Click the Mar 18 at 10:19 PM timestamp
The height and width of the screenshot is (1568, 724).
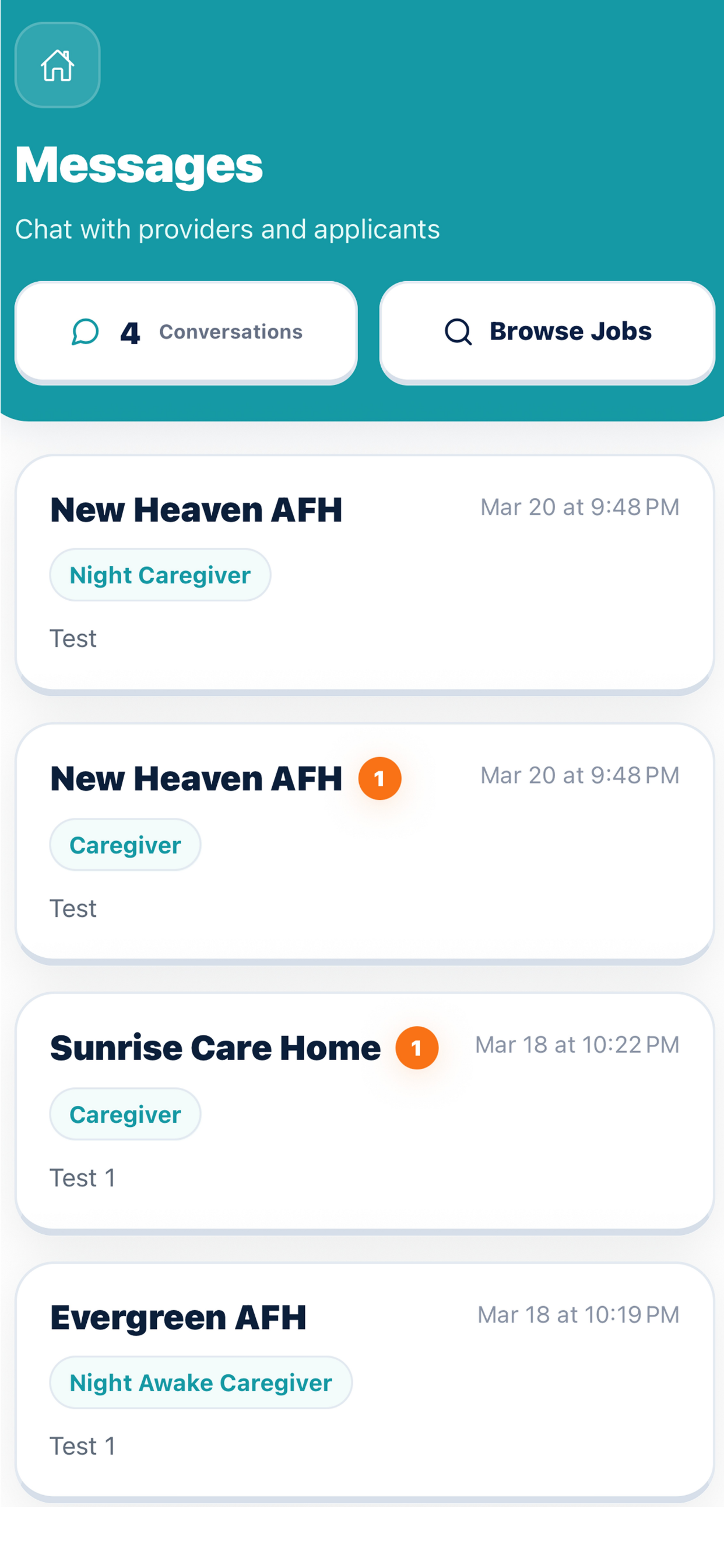tap(578, 1314)
